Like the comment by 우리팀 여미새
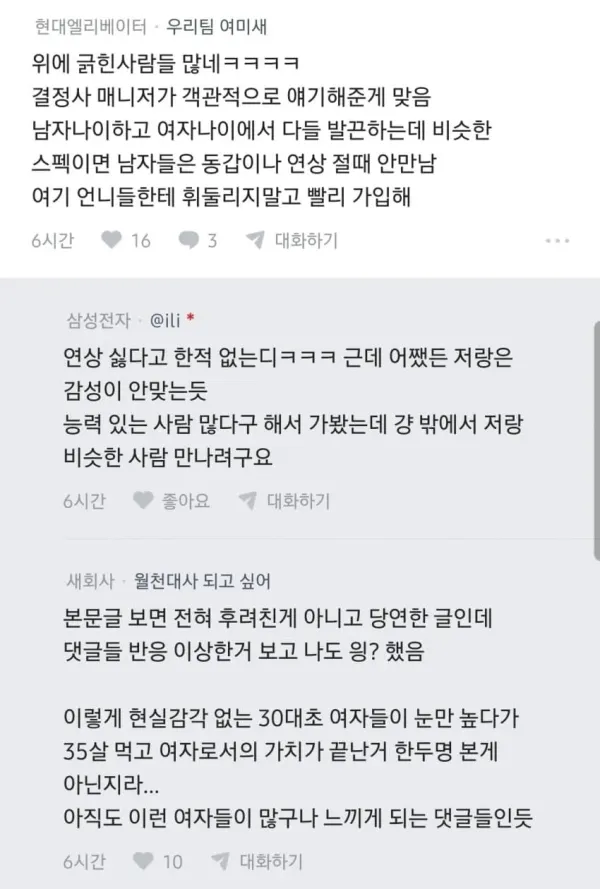 125,240
